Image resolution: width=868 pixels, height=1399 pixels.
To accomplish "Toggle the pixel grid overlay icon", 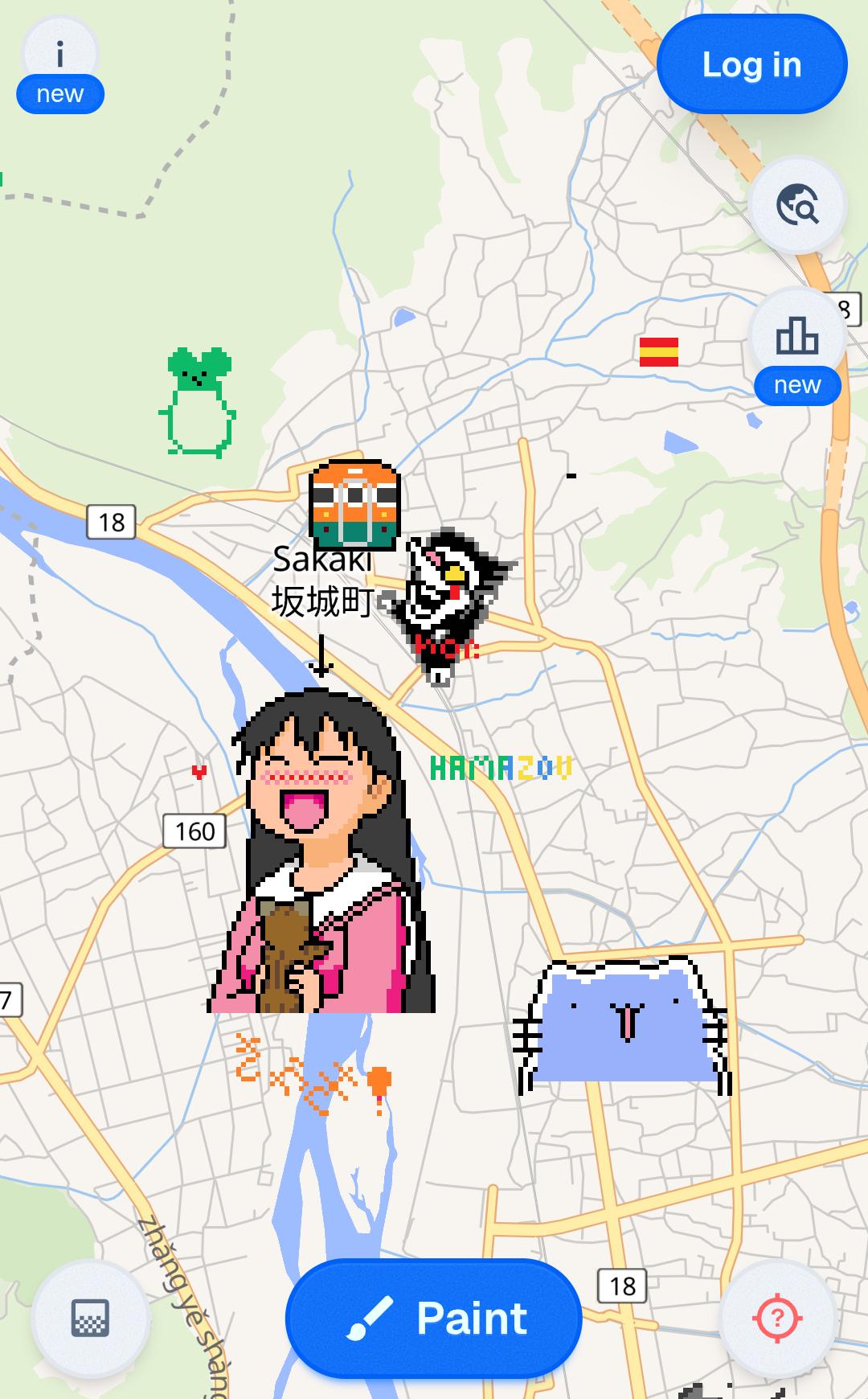I will [90, 1319].
